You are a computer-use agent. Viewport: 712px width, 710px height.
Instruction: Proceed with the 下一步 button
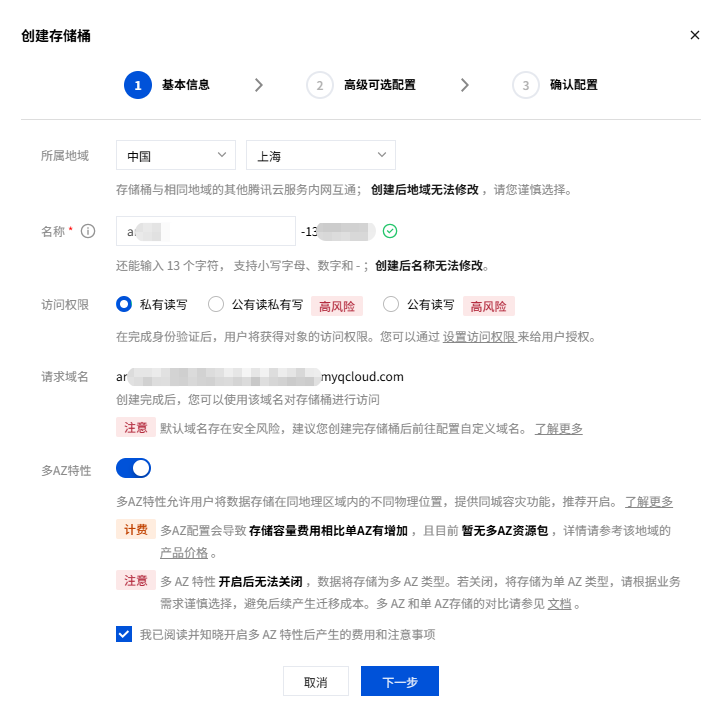click(x=400, y=681)
